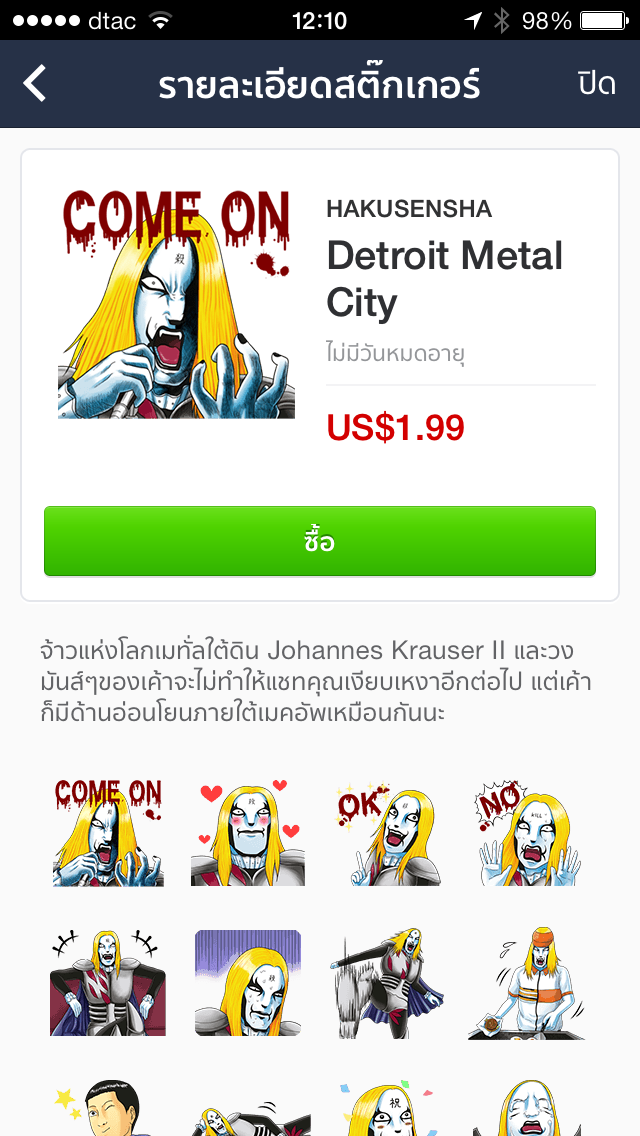
Task: Preview the sticker with orange beanie eating
Action: (x=526, y=982)
